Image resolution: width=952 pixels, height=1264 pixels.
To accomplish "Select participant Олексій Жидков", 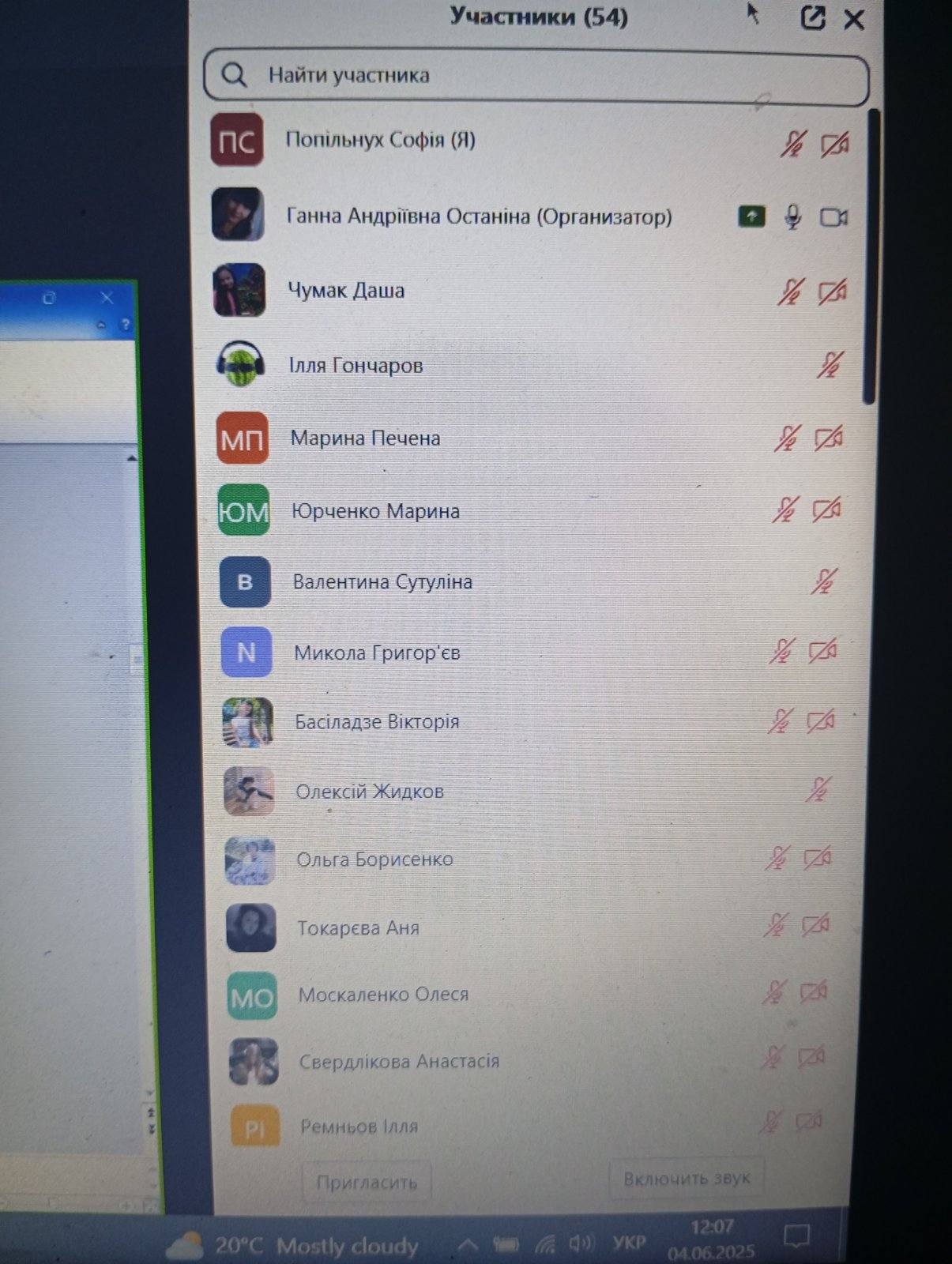I will point(370,792).
